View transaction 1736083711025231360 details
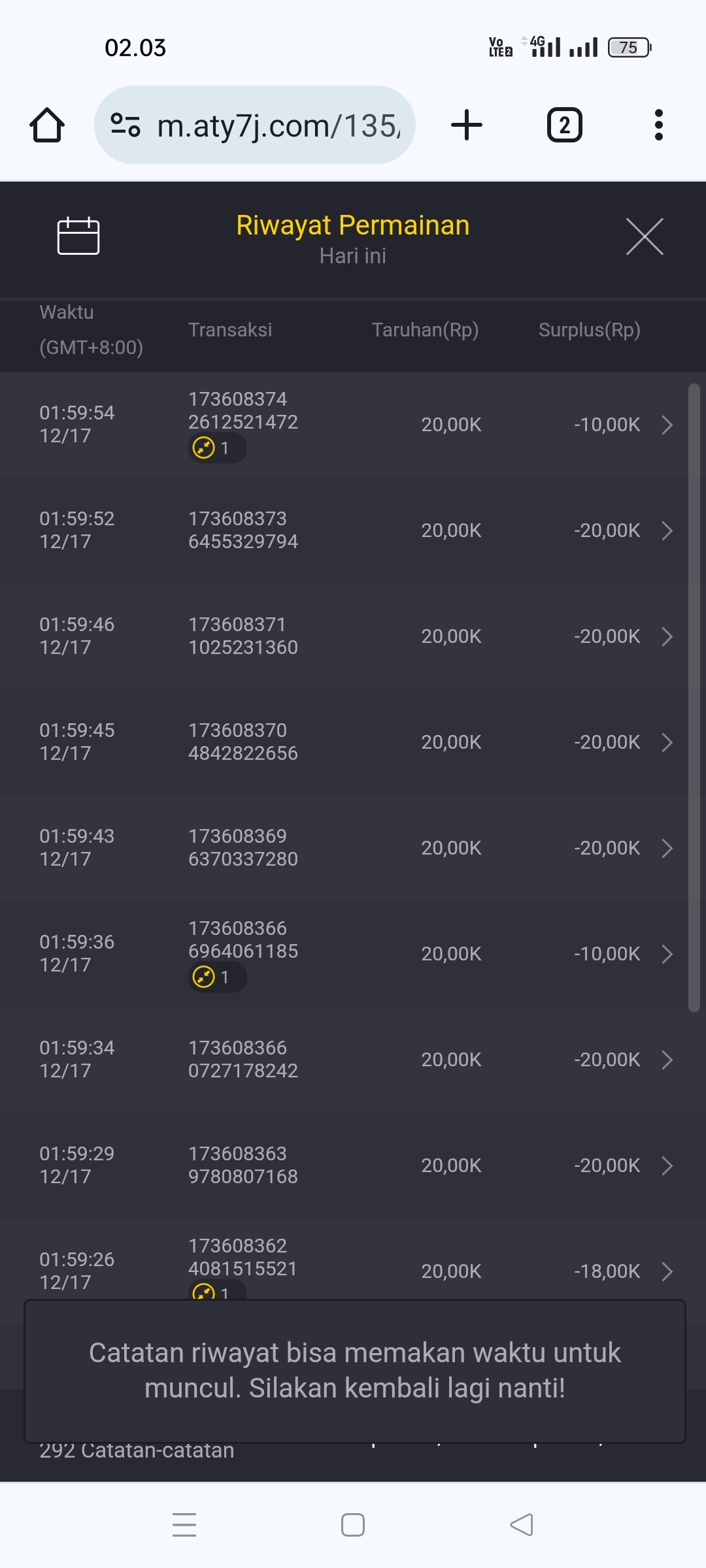Screen dimensions: 706x1568 click(x=666, y=636)
